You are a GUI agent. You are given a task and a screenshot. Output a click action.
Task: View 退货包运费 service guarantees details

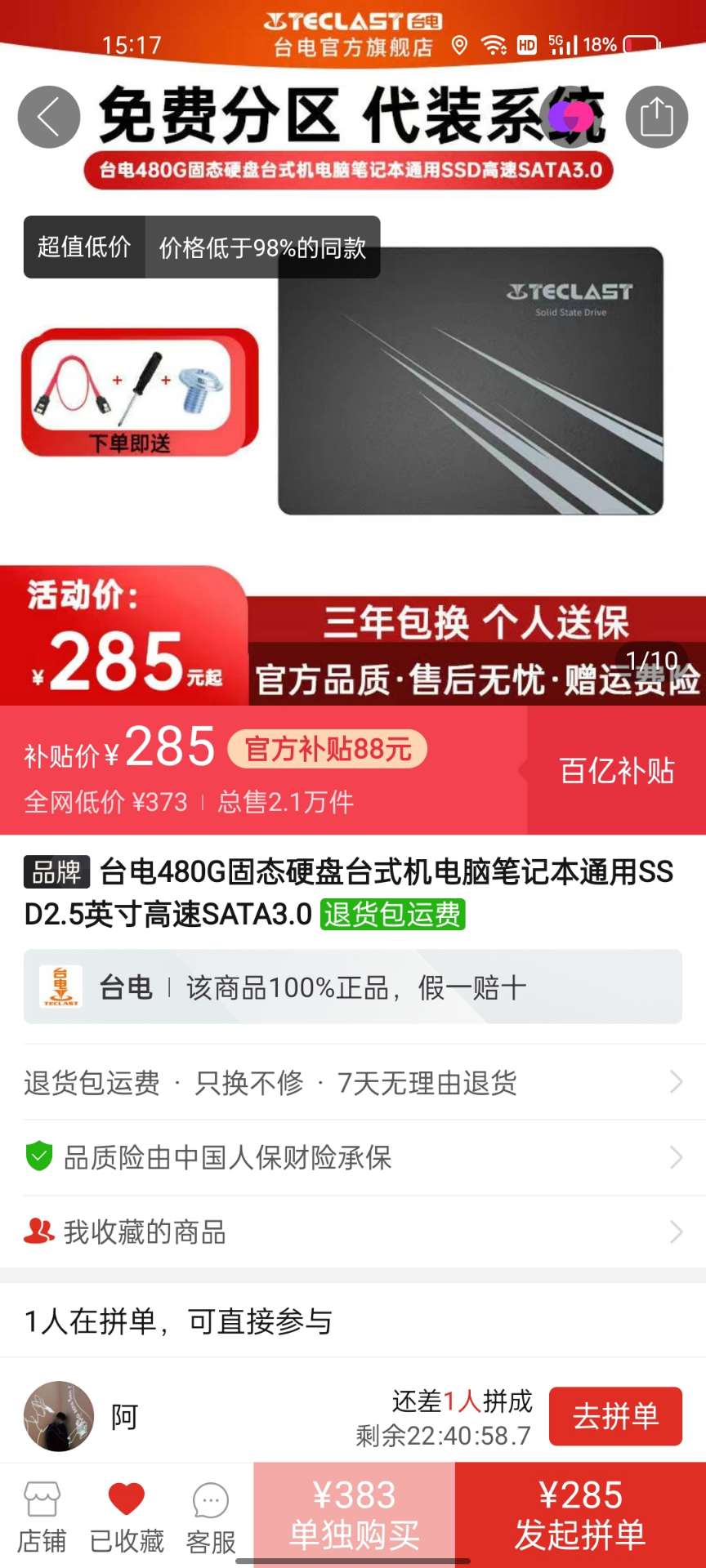[x=352, y=1083]
